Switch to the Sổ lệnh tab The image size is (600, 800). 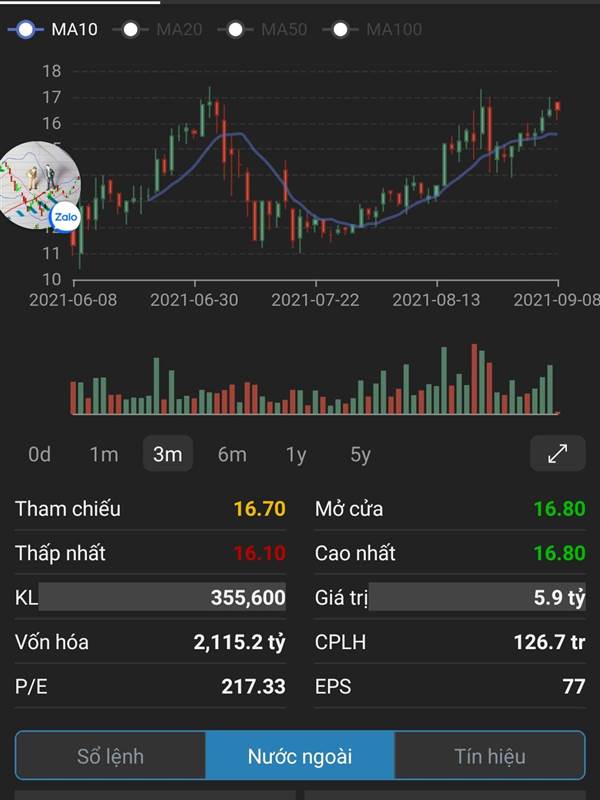[x=110, y=756]
